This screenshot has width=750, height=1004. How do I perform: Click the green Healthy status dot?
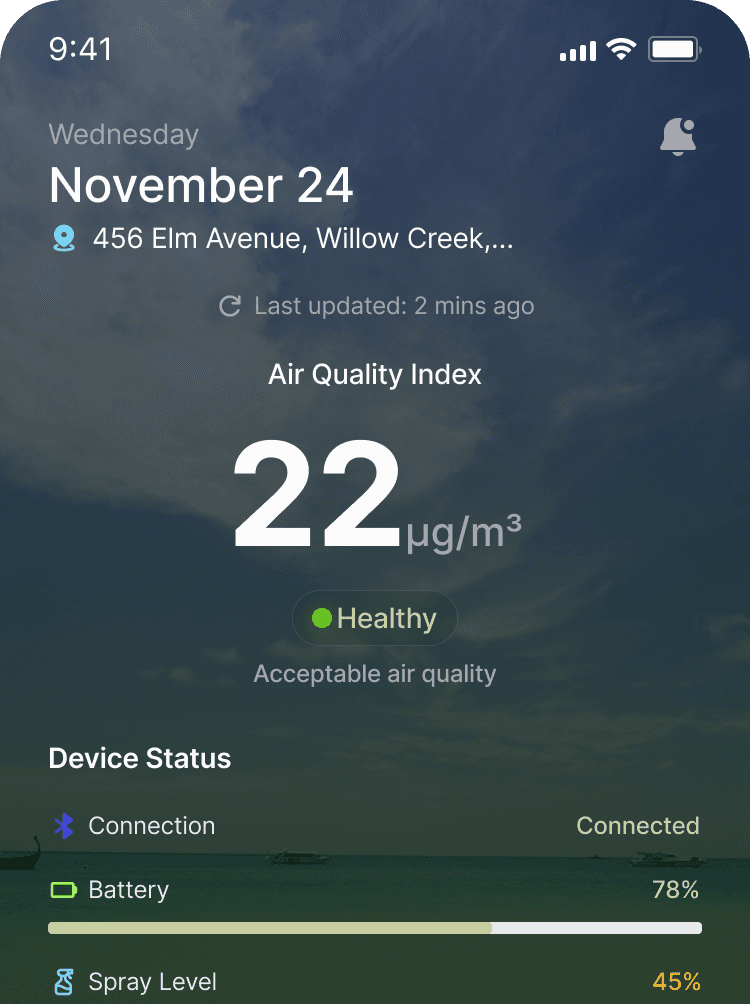(322, 618)
